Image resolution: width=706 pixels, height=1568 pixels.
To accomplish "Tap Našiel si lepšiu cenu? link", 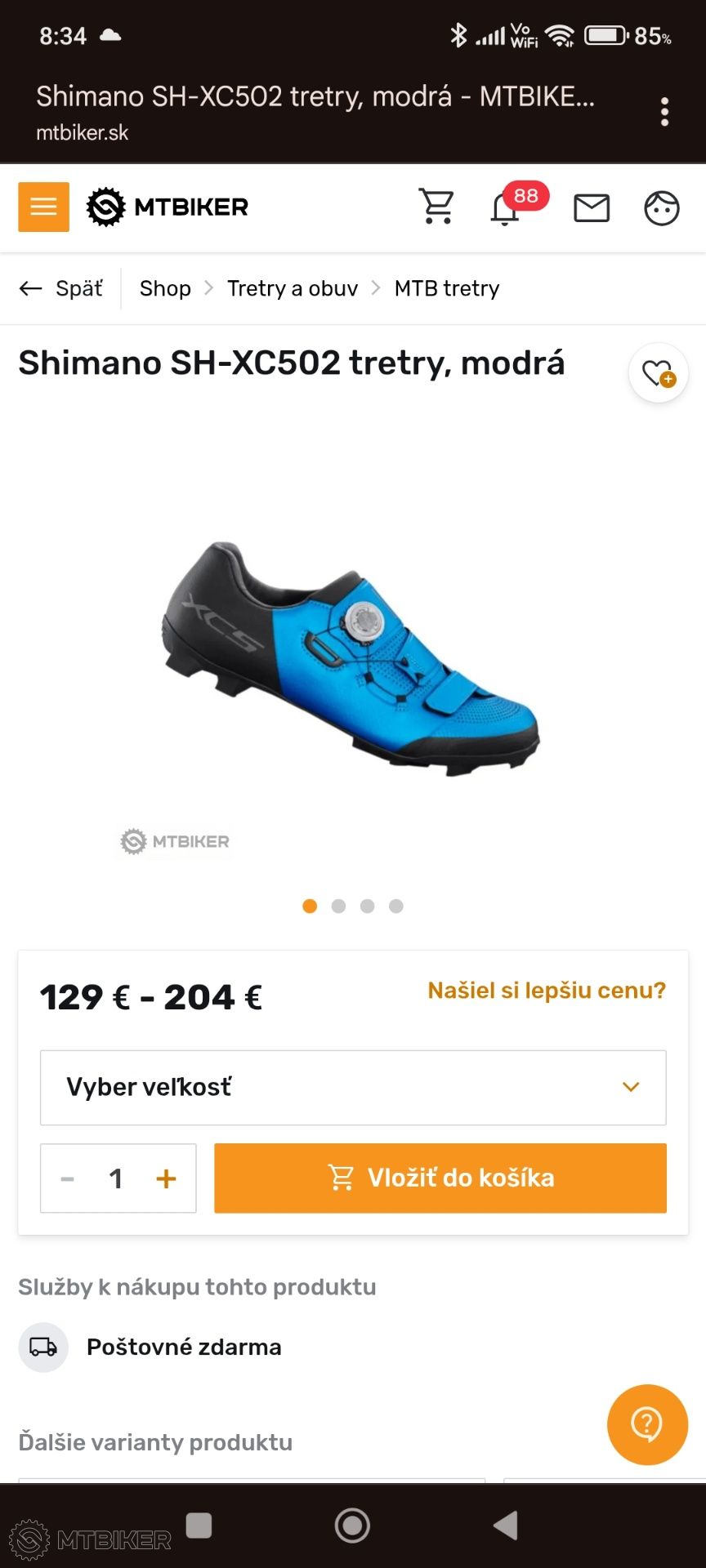I will [547, 991].
